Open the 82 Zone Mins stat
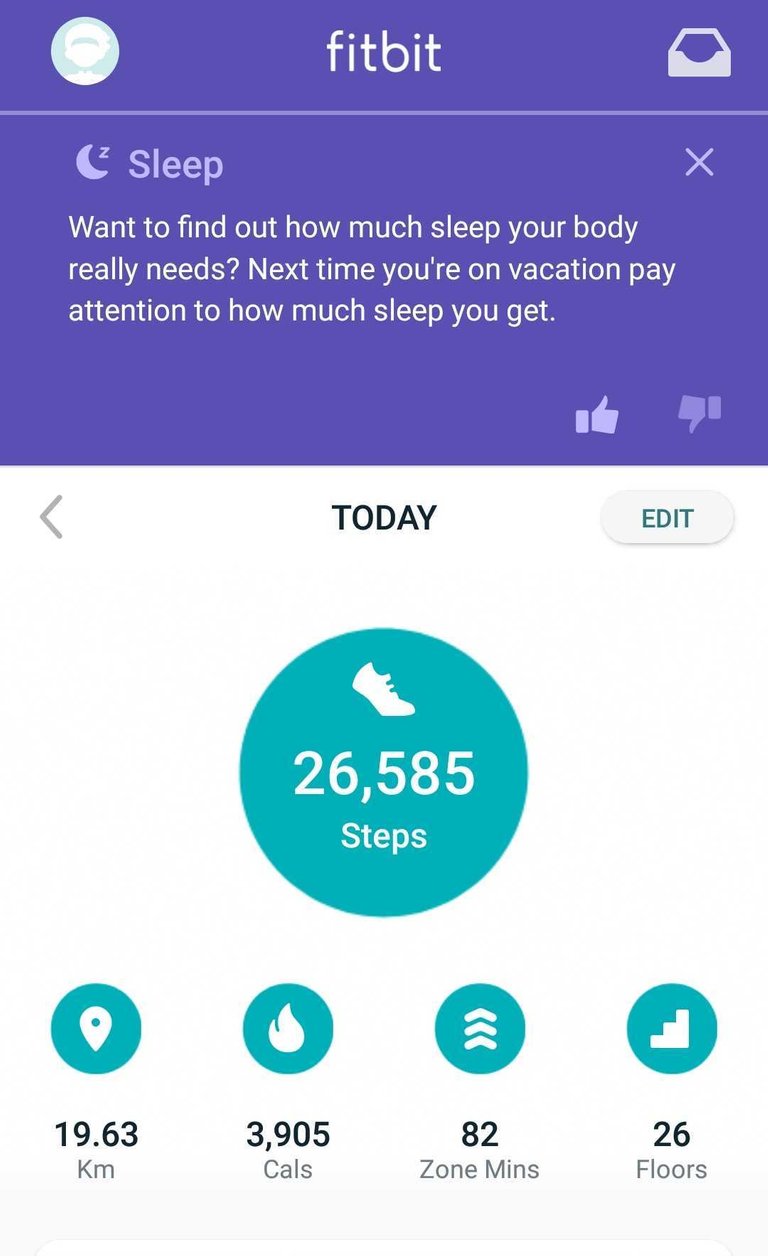 click(x=480, y=1029)
